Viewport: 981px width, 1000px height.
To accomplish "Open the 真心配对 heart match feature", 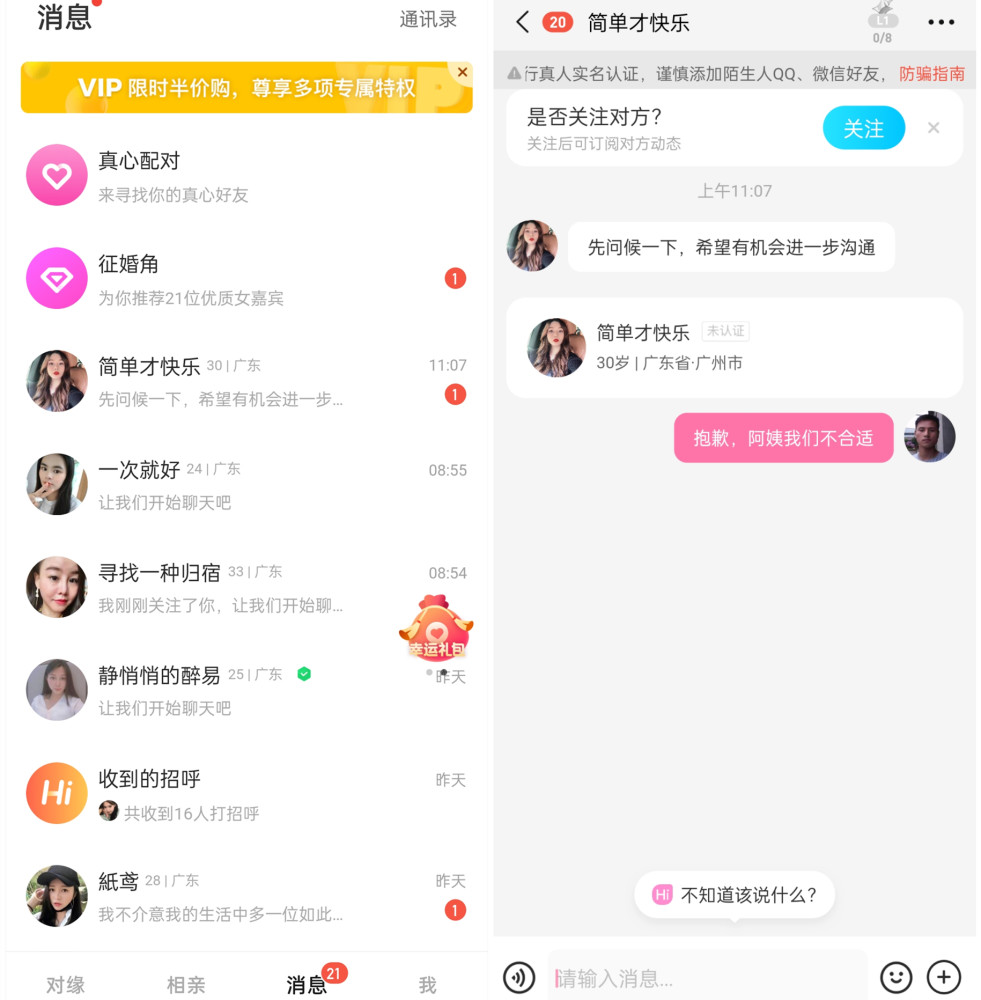I will (x=56, y=175).
